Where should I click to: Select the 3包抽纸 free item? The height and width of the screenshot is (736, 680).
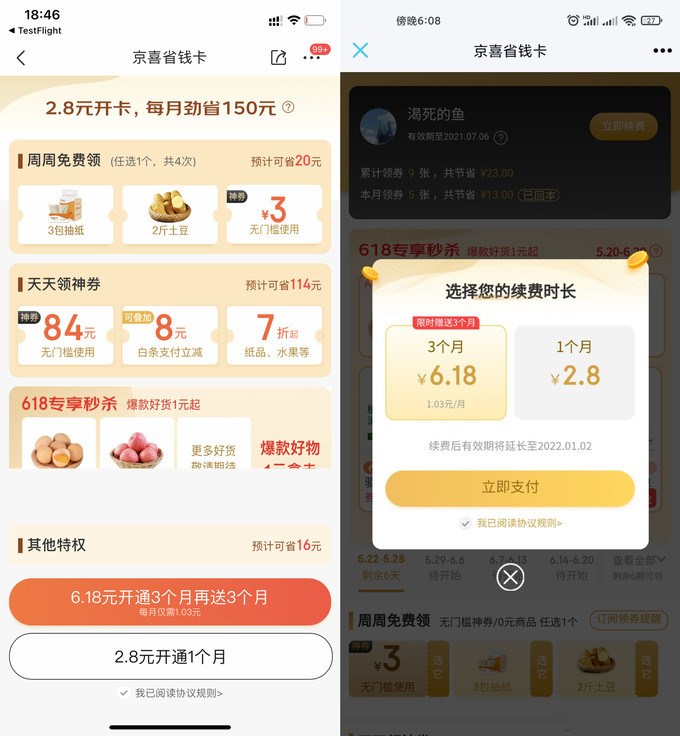point(65,214)
